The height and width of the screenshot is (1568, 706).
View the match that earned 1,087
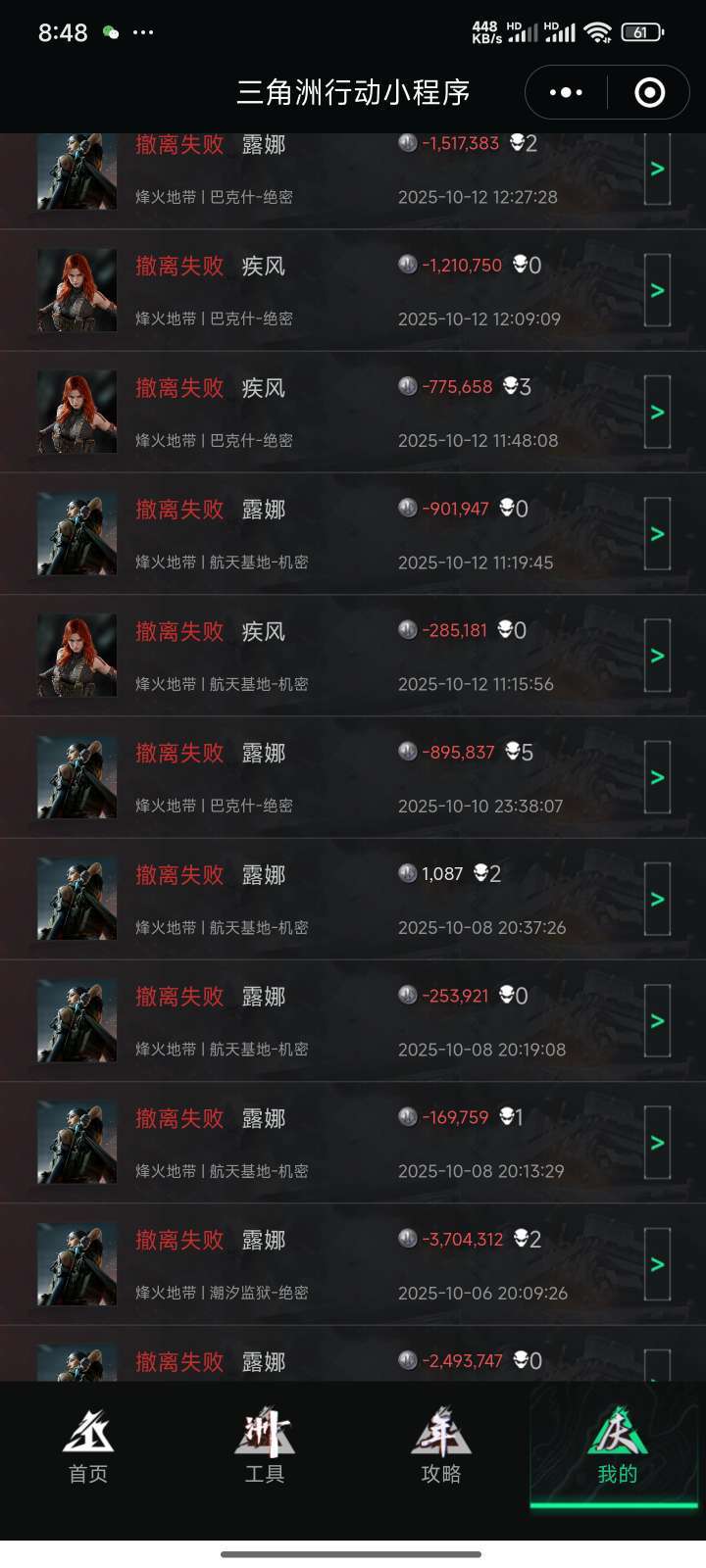657,900
